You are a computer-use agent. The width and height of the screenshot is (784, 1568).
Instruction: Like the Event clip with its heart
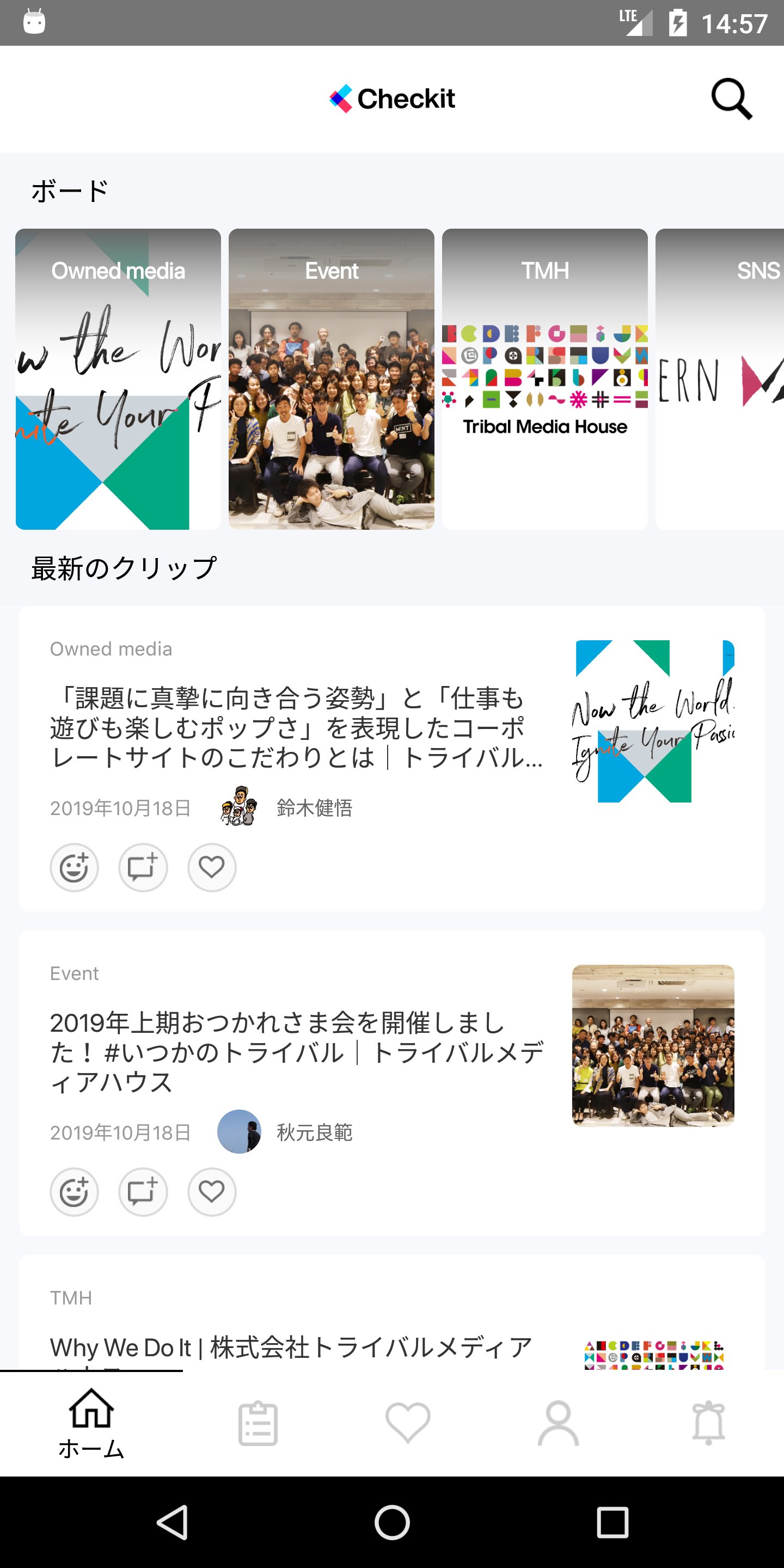pos(211,1192)
